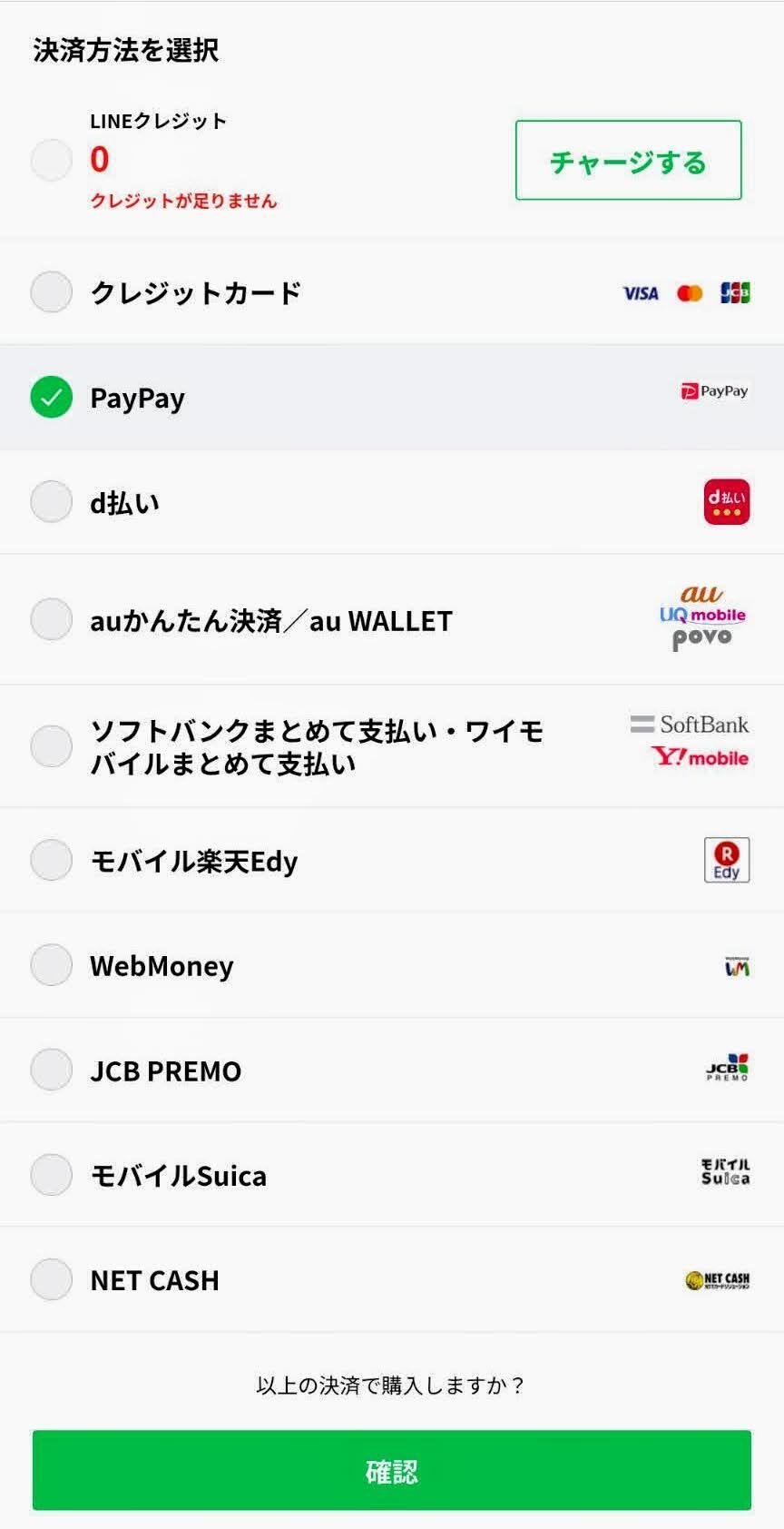Select JCB PREMO payment option
The height and width of the screenshot is (1529, 784).
click(x=51, y=1070)
